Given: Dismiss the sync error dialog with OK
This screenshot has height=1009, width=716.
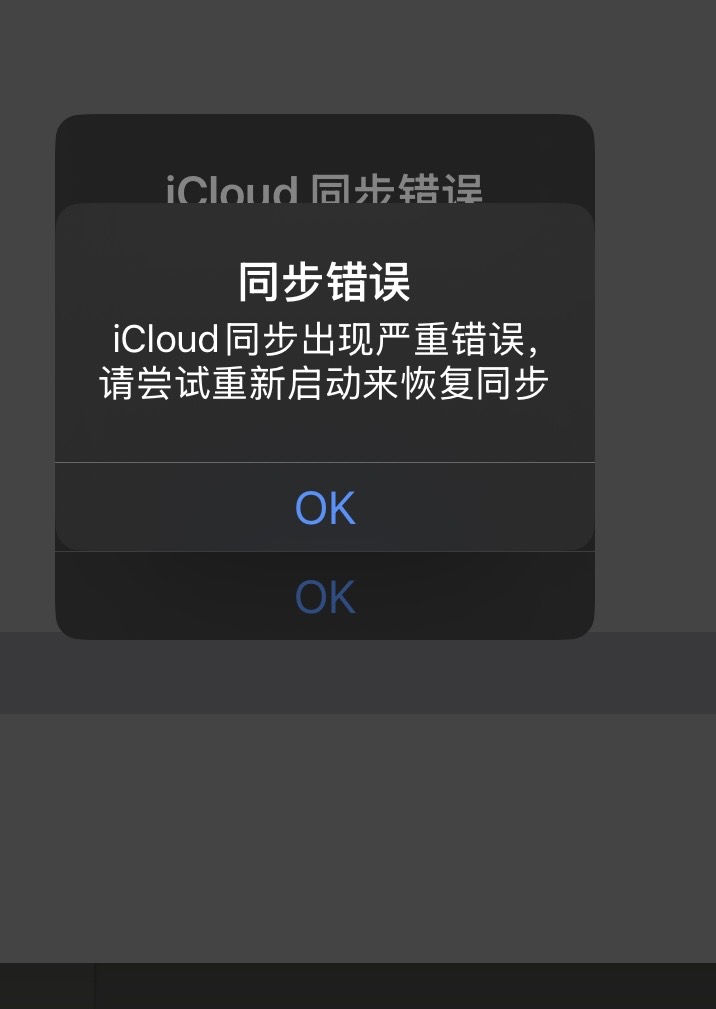Looking at the screenshot, I should 325,508.
